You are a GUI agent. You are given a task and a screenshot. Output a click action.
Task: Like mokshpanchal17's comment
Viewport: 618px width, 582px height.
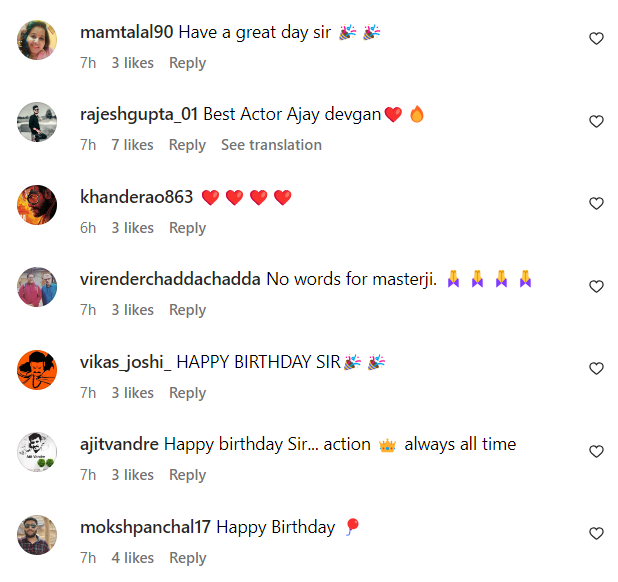(596, 534)
